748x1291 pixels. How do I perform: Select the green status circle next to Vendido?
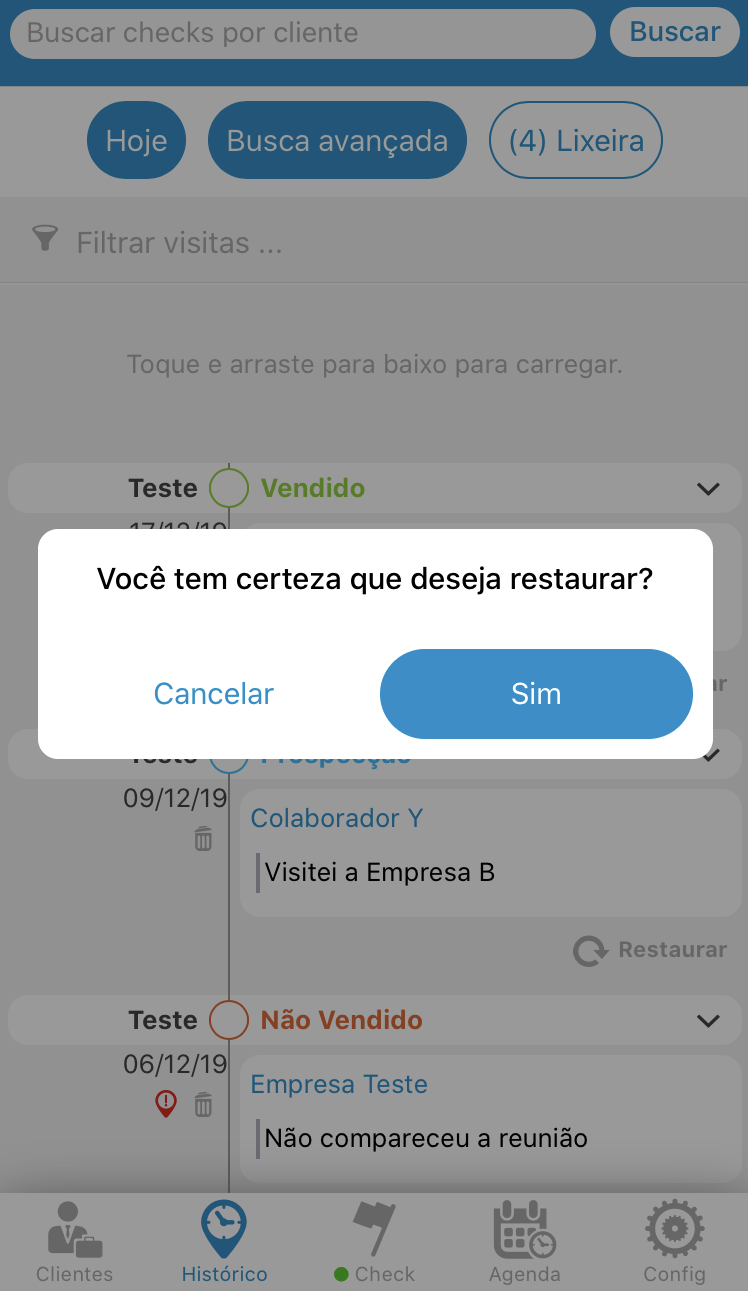tap(228, 487)
